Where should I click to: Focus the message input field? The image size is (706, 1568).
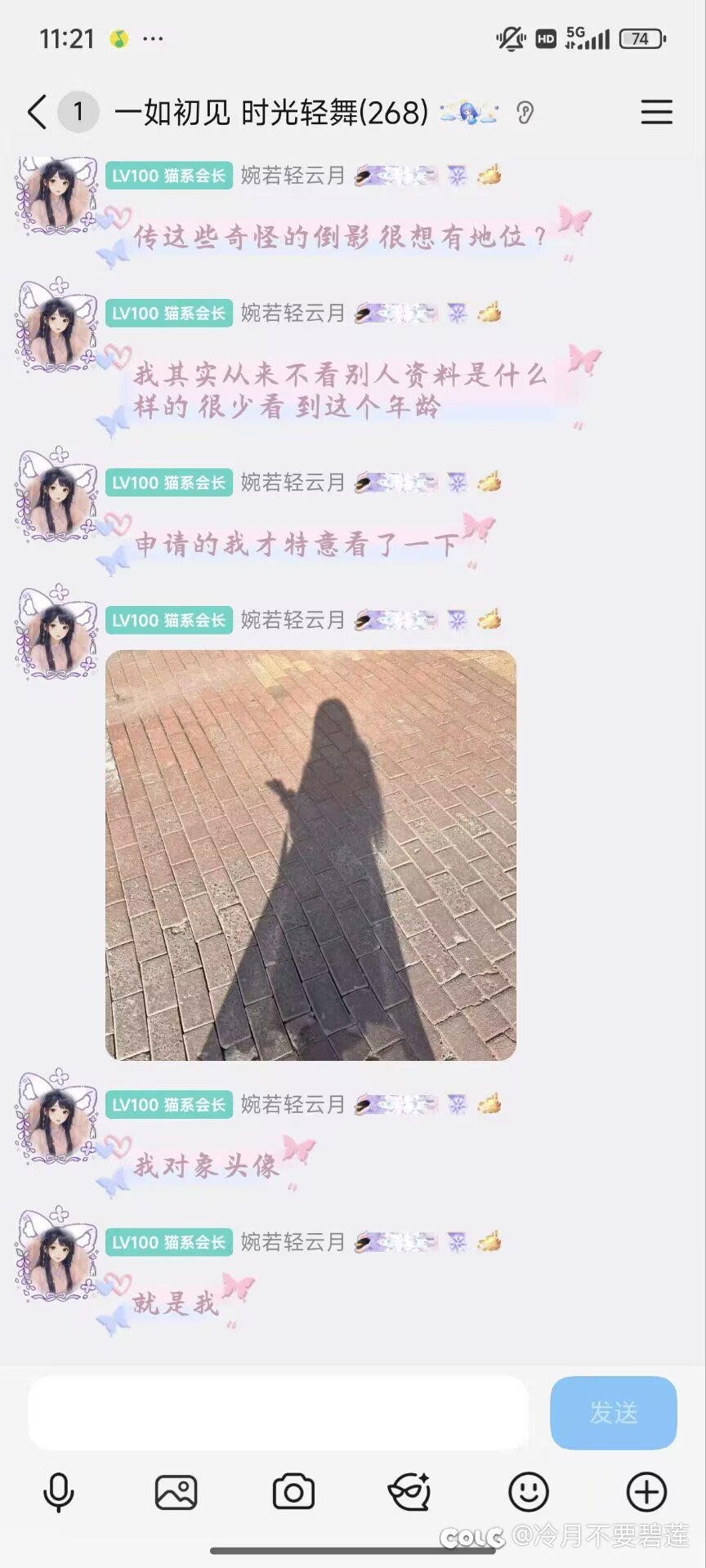coord(278,1413)
